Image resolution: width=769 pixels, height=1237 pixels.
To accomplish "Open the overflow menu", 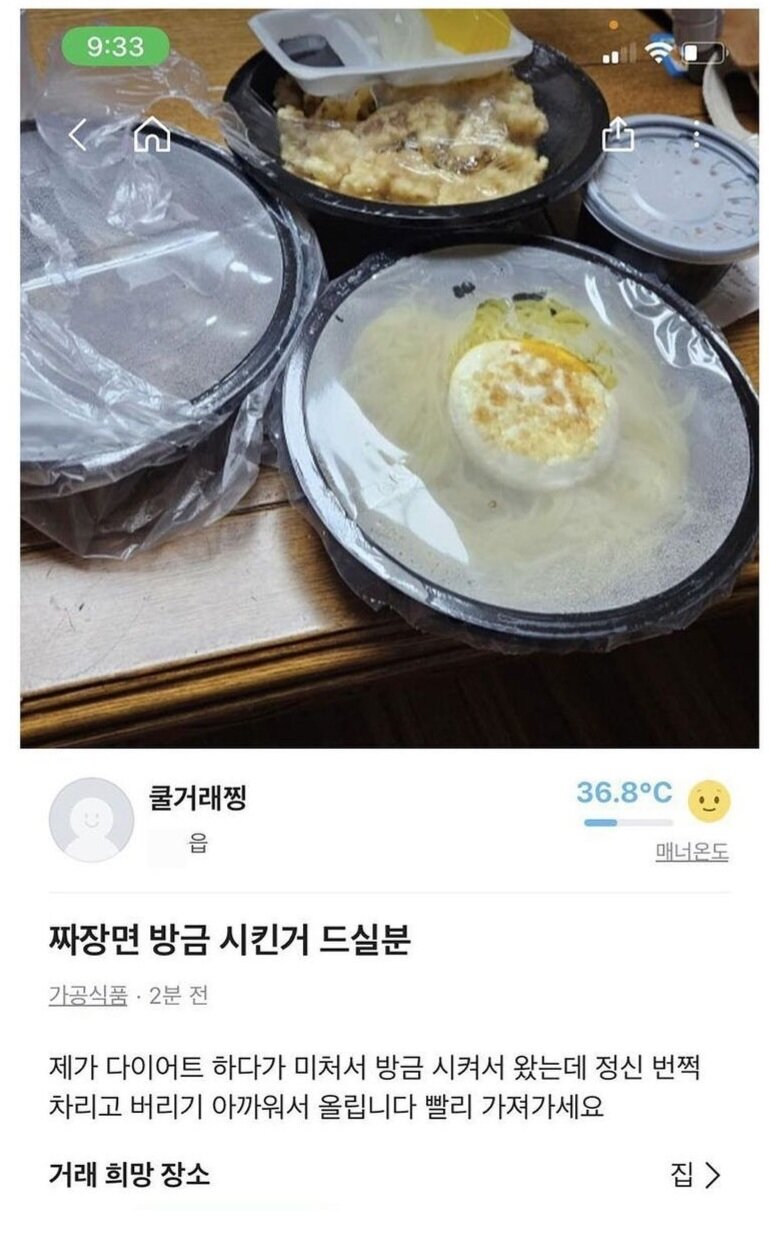I will click(x=697, y=135).
